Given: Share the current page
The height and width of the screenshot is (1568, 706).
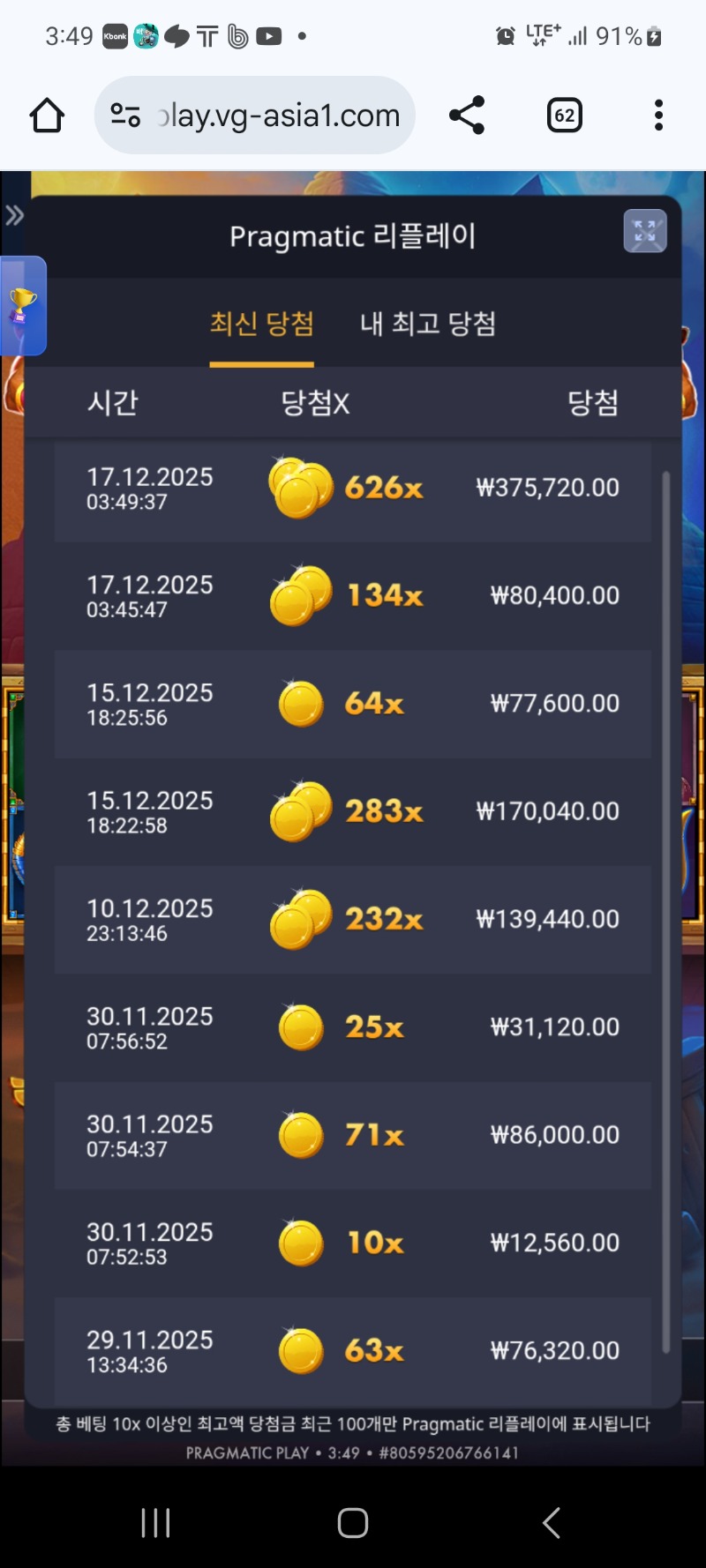Looking at the screenshot, I should (x=467, y=116).
